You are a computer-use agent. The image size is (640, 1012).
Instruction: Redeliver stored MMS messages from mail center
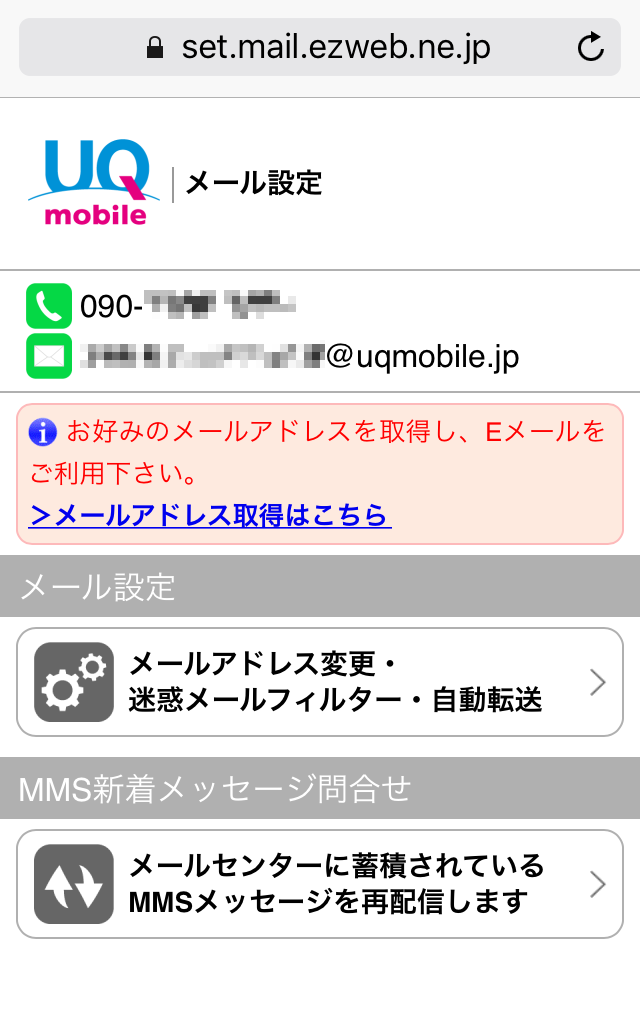tap(320, 884)
